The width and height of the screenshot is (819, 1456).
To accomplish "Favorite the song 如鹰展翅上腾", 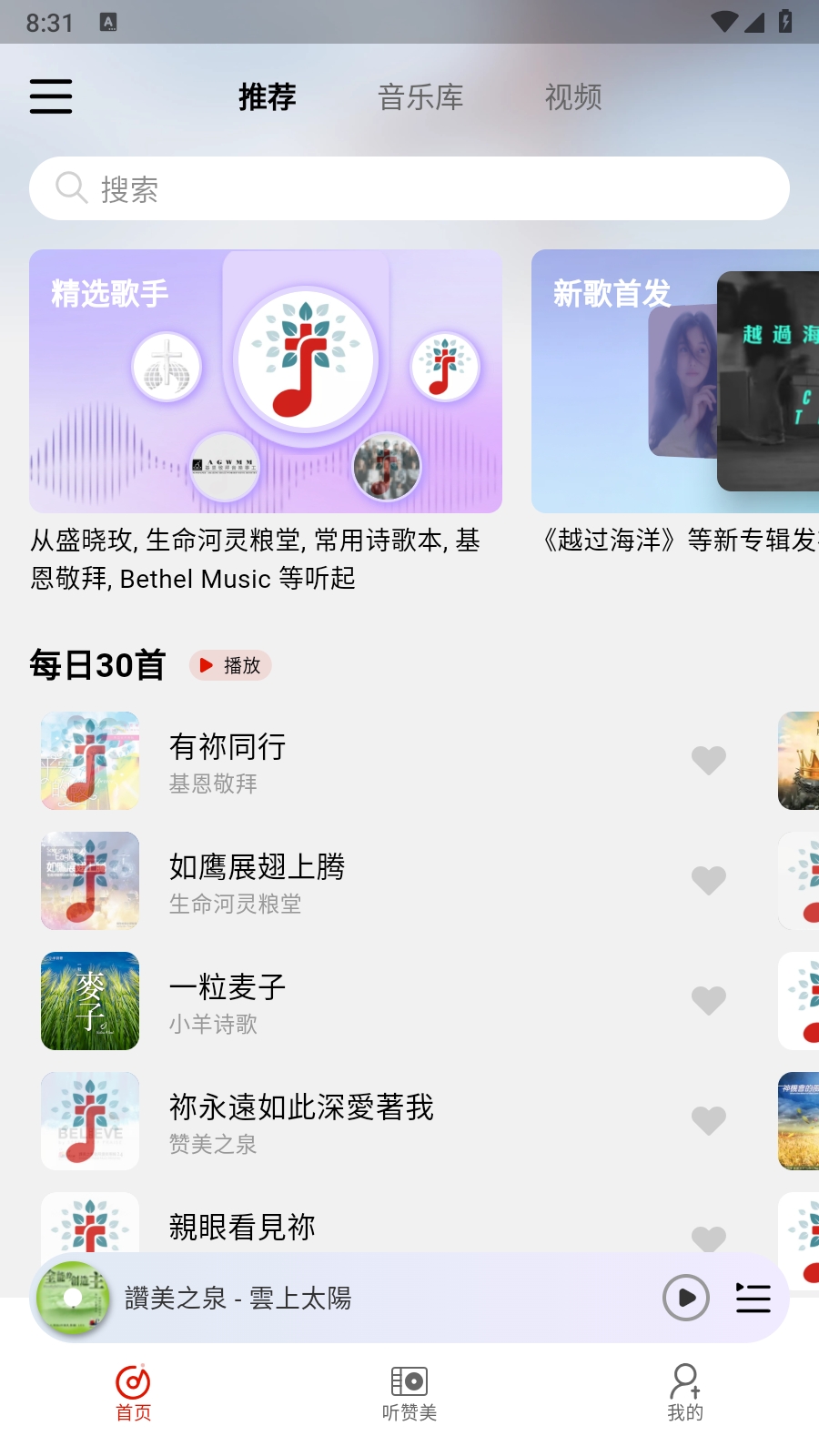I will click(x=709, y=880).
